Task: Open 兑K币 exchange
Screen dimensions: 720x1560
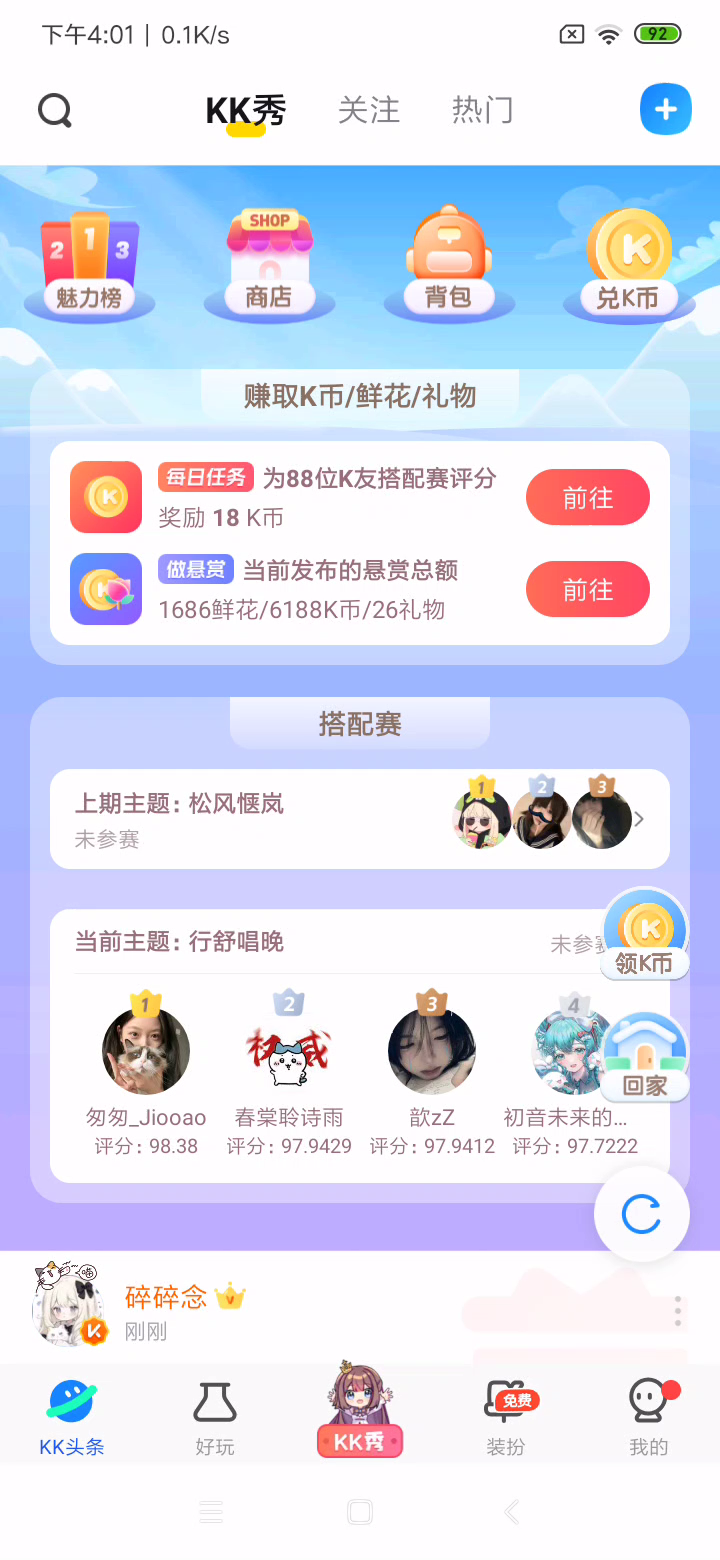Action: point(629,262)
